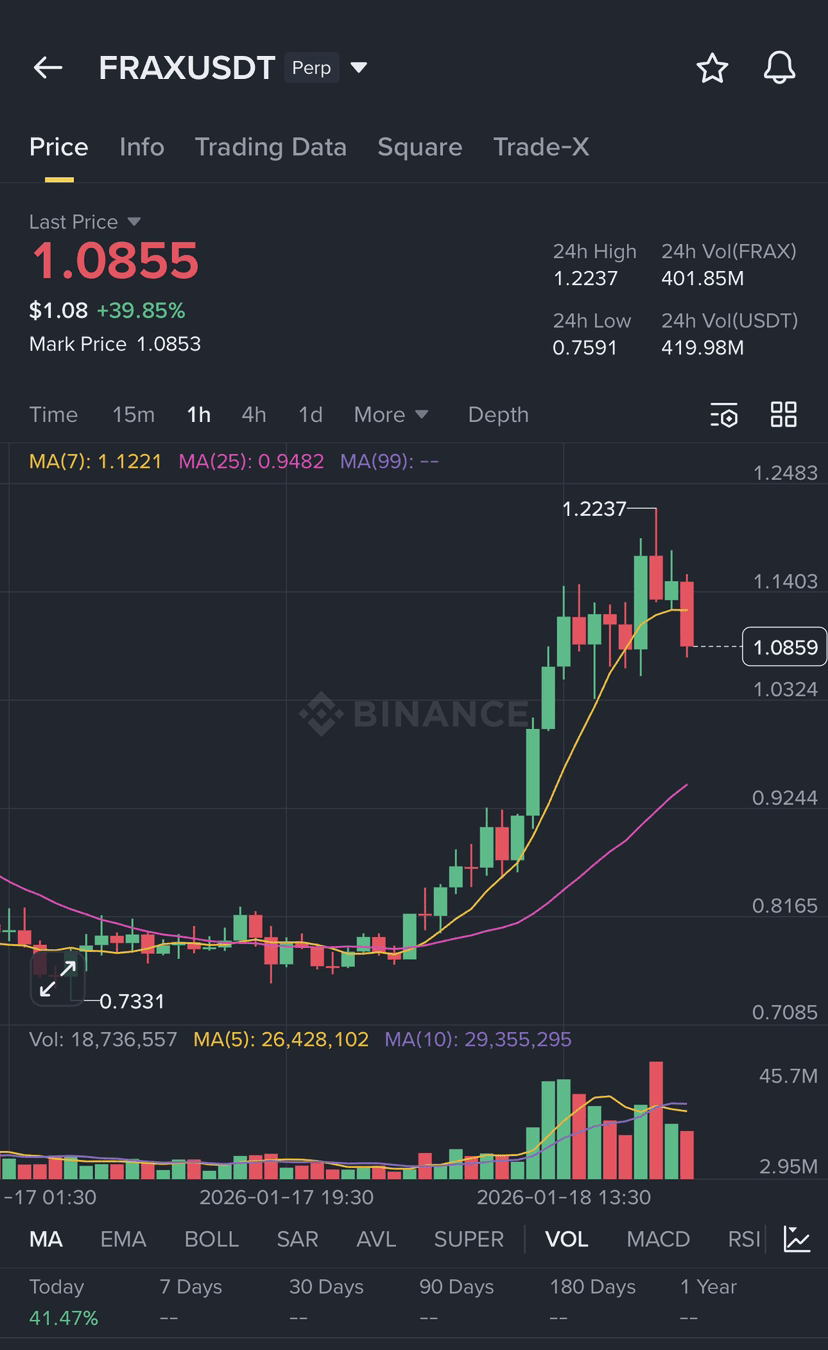Switch to the Trading Data tab

click(x=270, y=147)
